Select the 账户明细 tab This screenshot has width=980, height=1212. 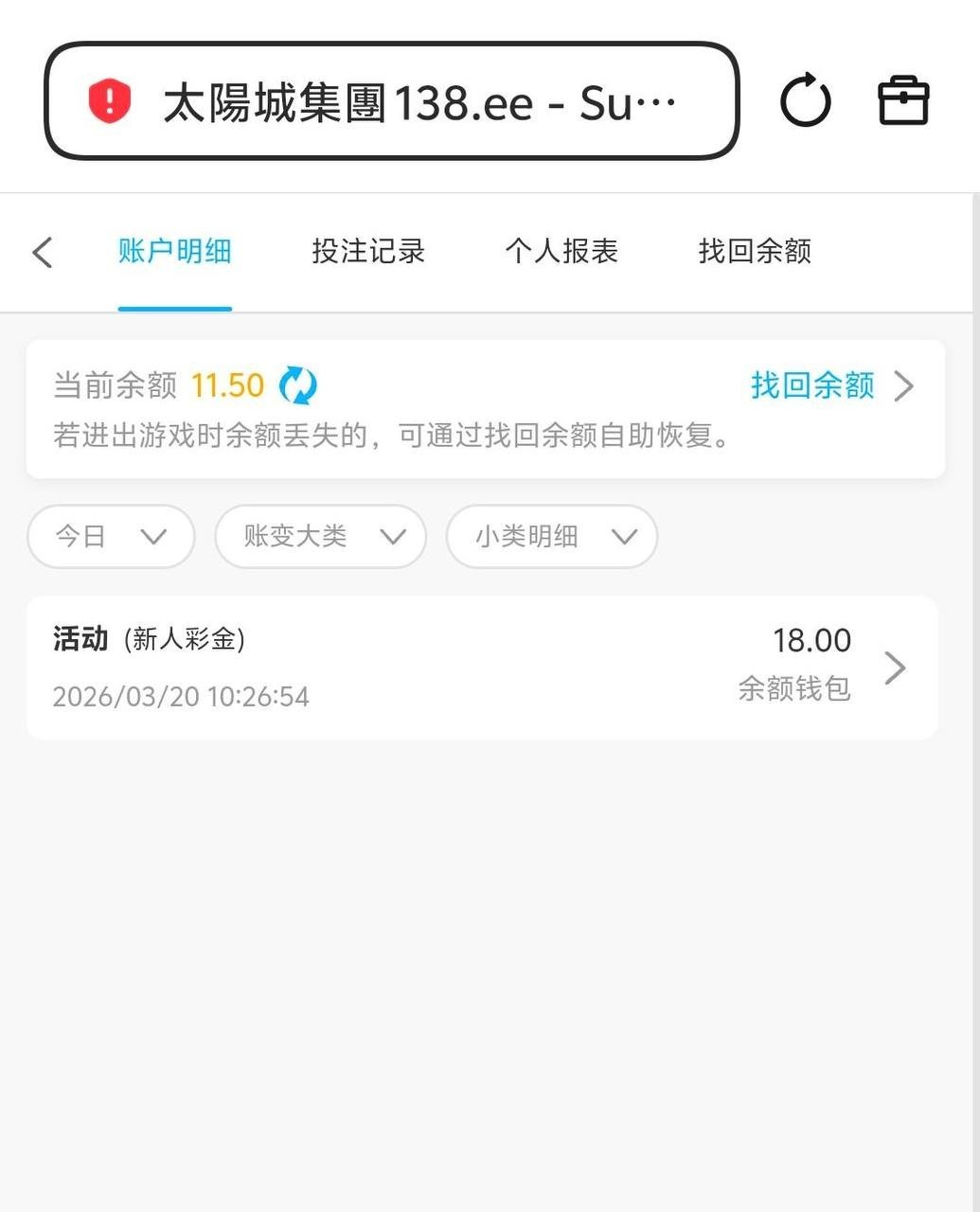pyautogui.click(x=175, y=251)
